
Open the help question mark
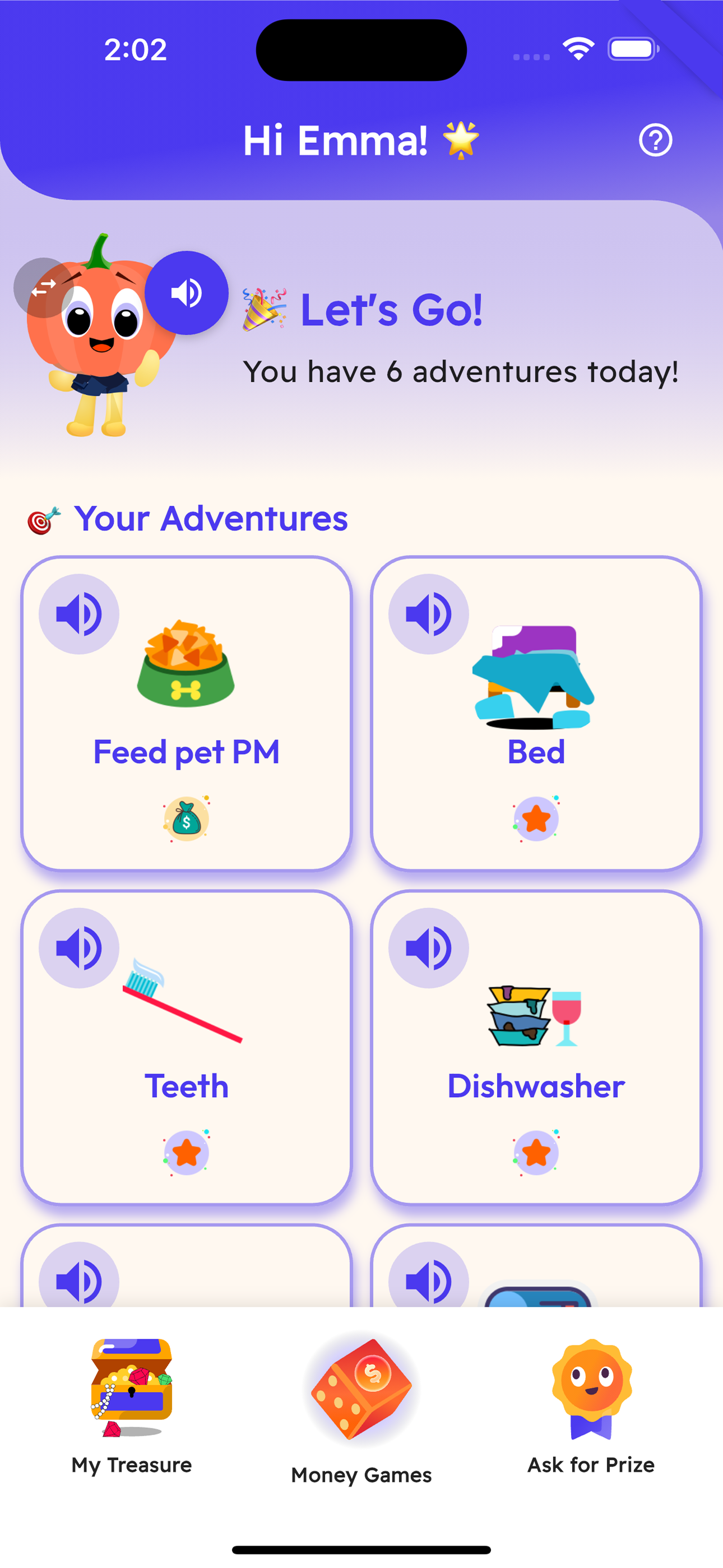655,140
